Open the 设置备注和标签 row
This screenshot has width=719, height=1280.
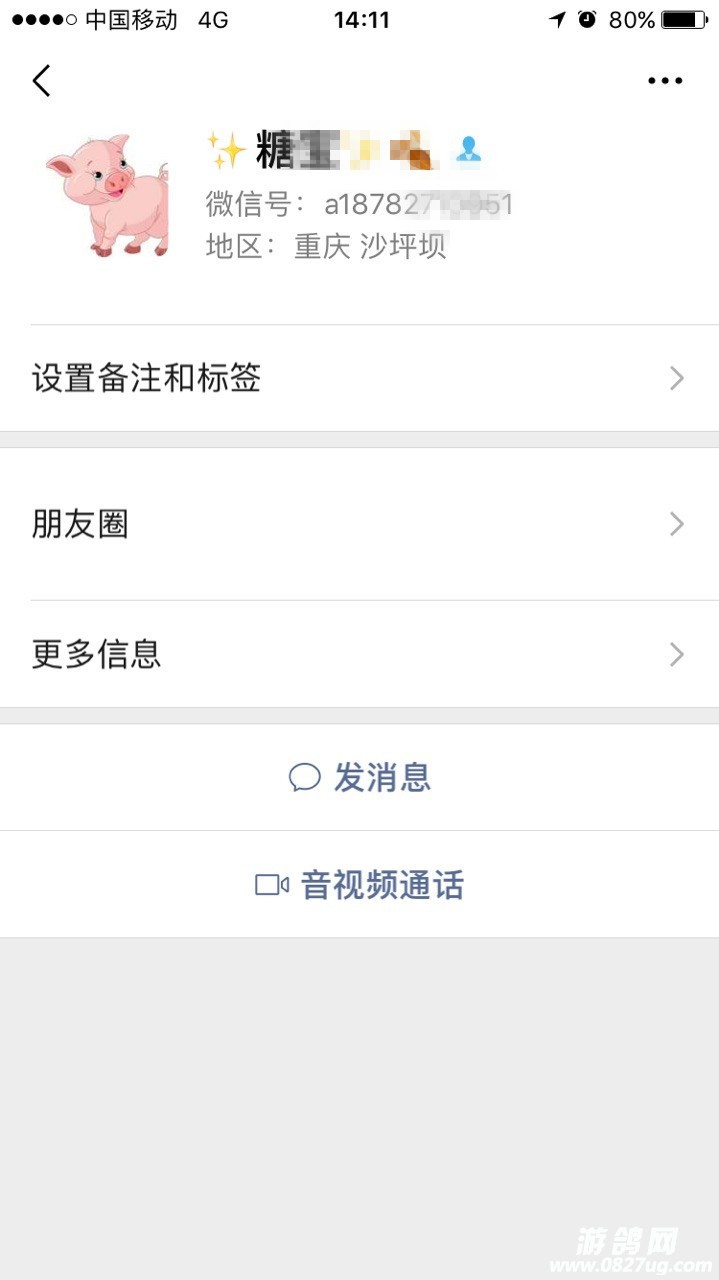point(359,378)
